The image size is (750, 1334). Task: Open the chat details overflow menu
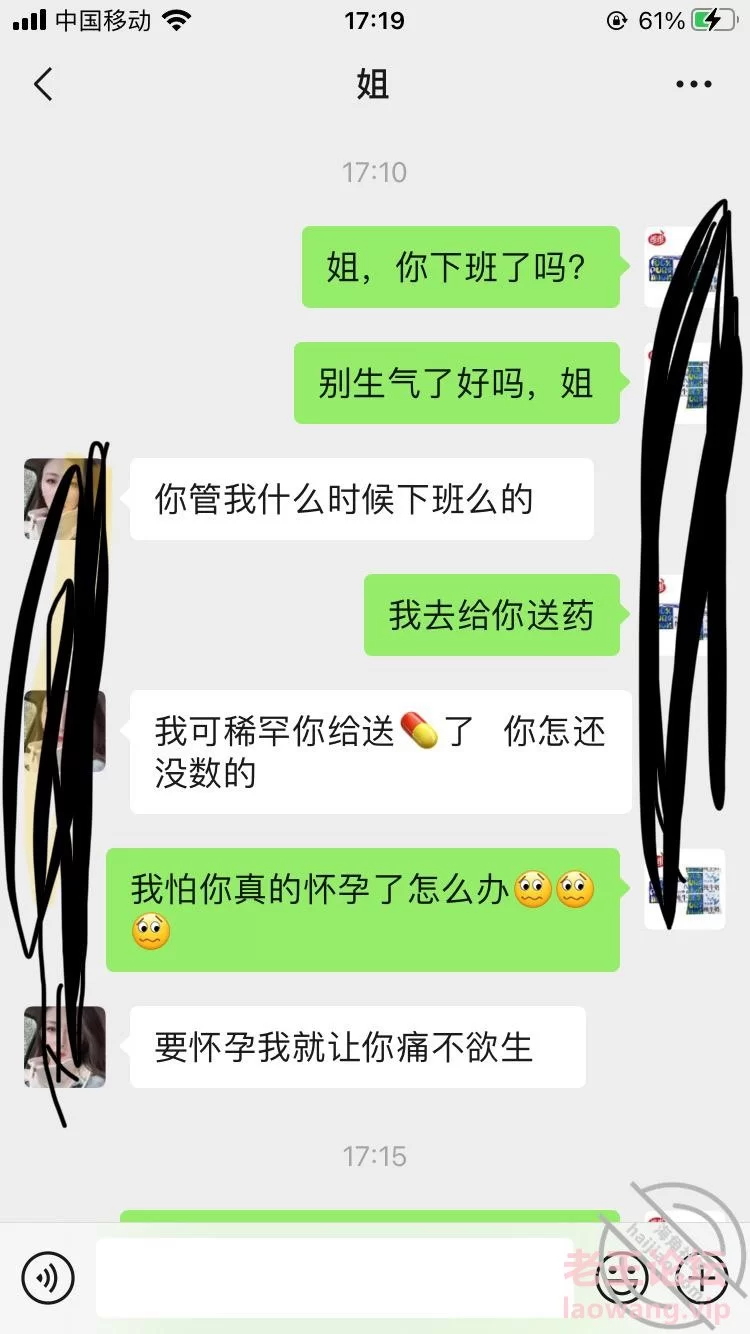(693, 85)
